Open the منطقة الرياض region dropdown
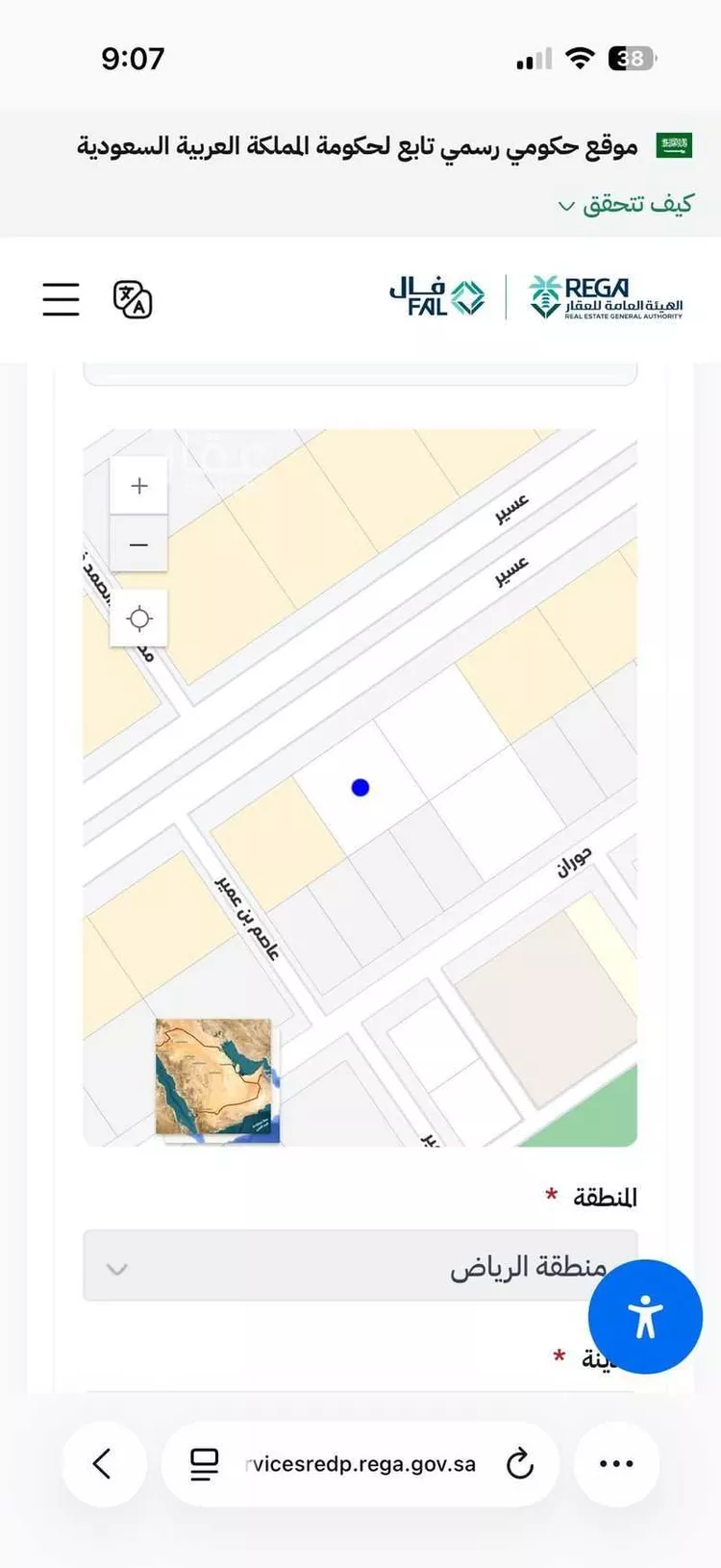This screenshot has width=721, height=1568. 360,1266
